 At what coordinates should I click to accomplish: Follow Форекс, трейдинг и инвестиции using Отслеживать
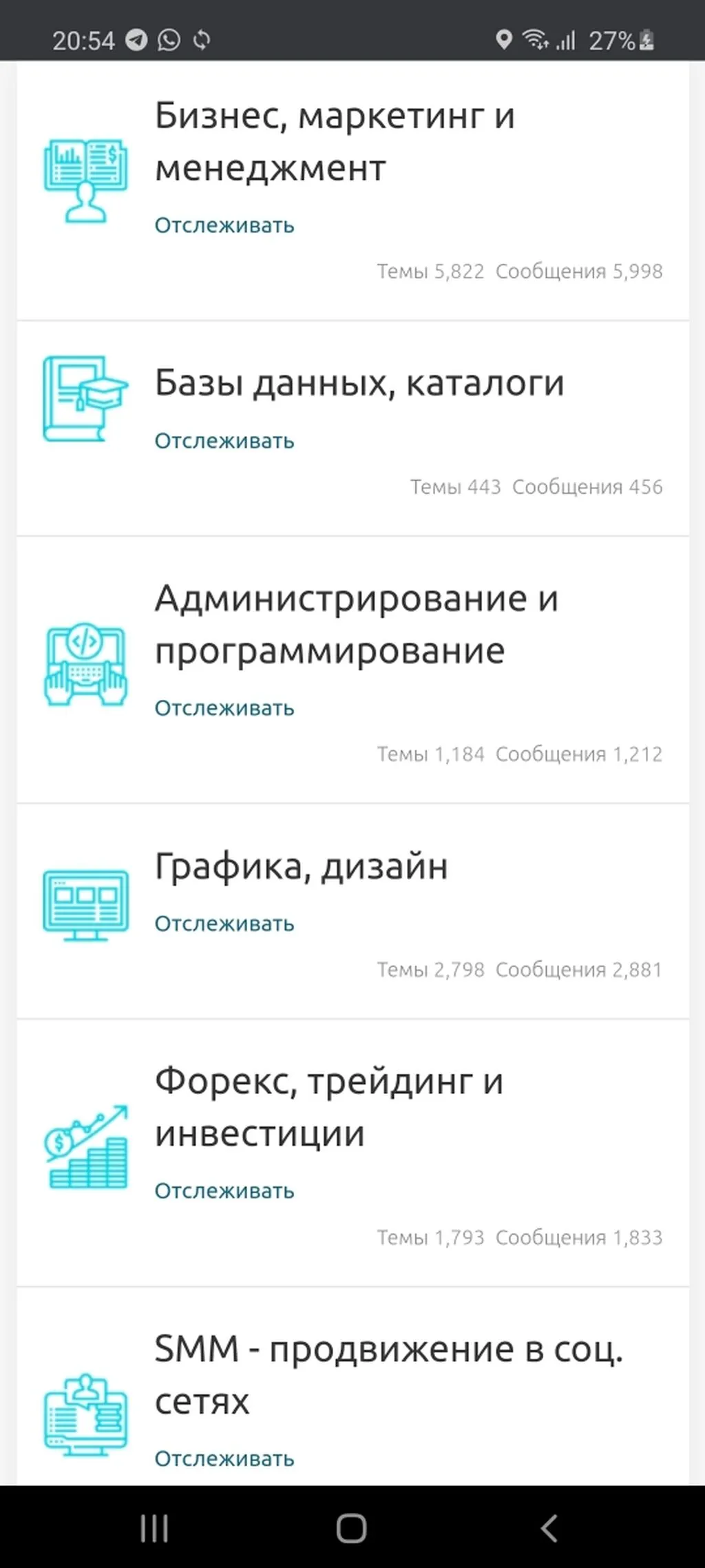[224, 1191]
